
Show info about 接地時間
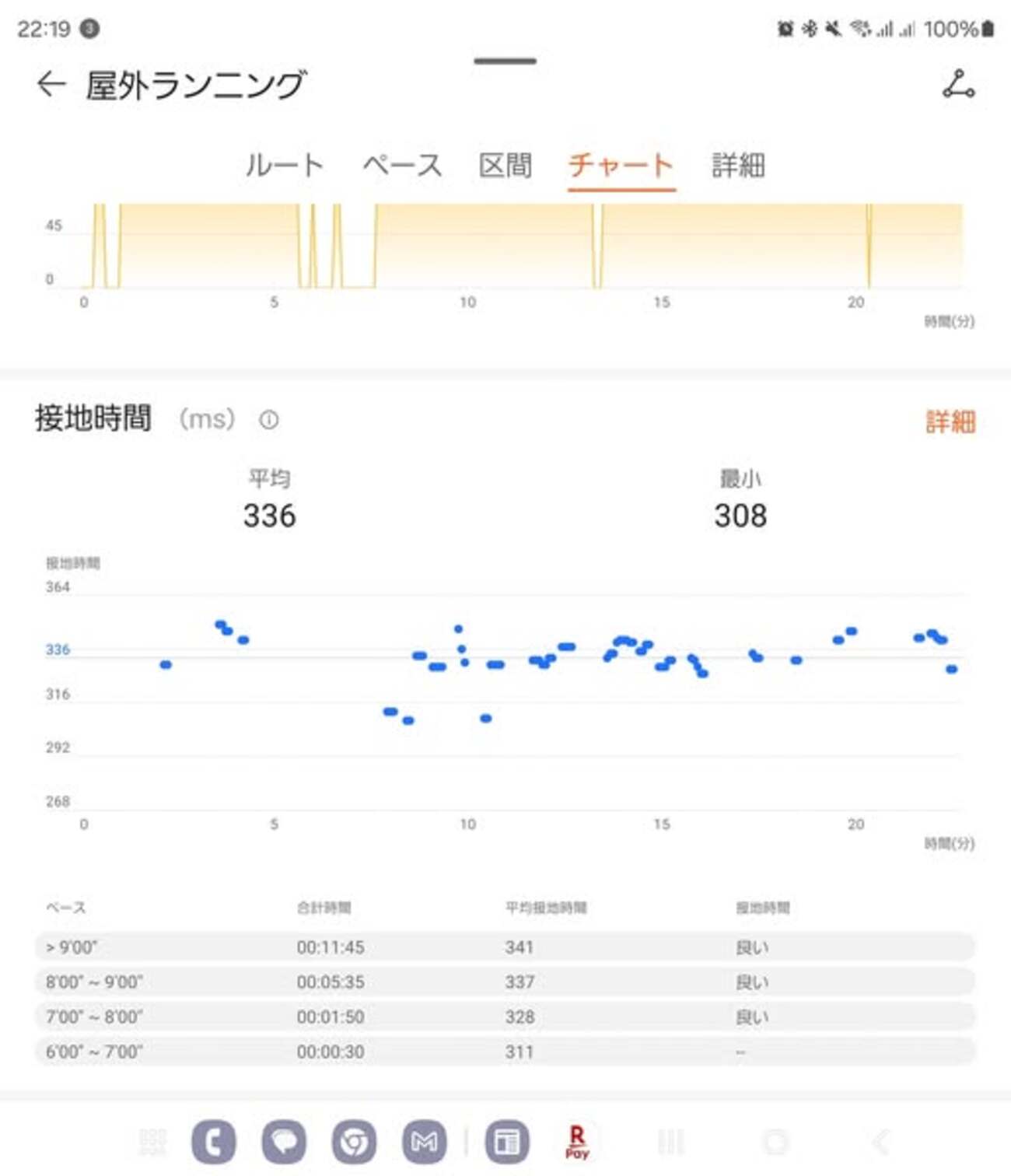pos(269,420)
